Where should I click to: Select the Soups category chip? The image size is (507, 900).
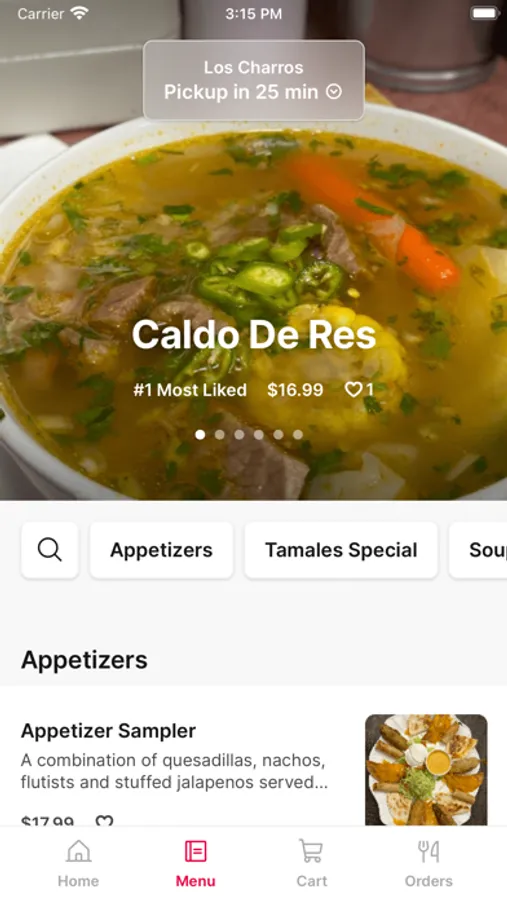click(478, 550)
